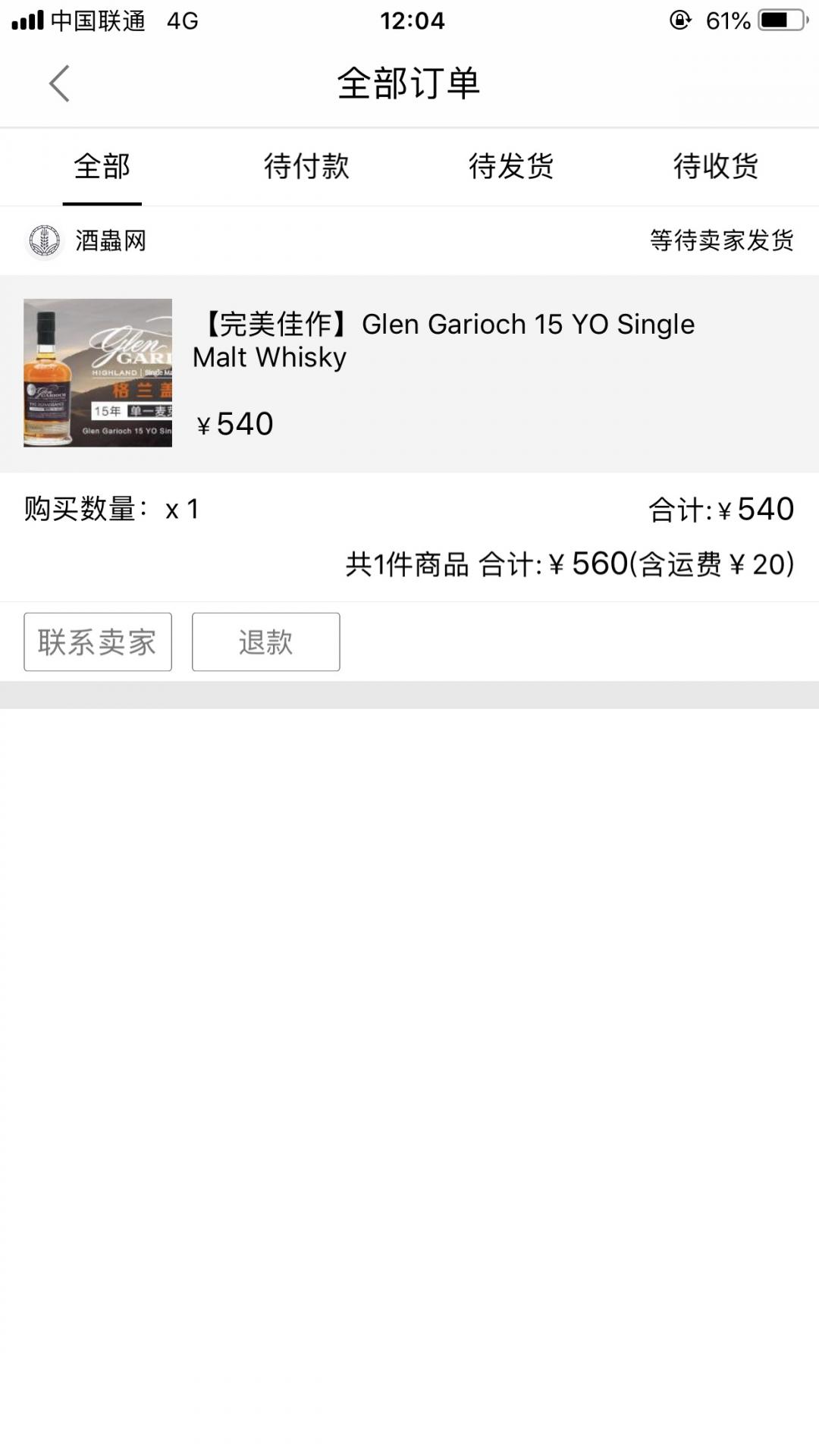Screen dimensions: 819x1456
Task: Stay on the 全部 tab
Action: [x=102, y=167]
